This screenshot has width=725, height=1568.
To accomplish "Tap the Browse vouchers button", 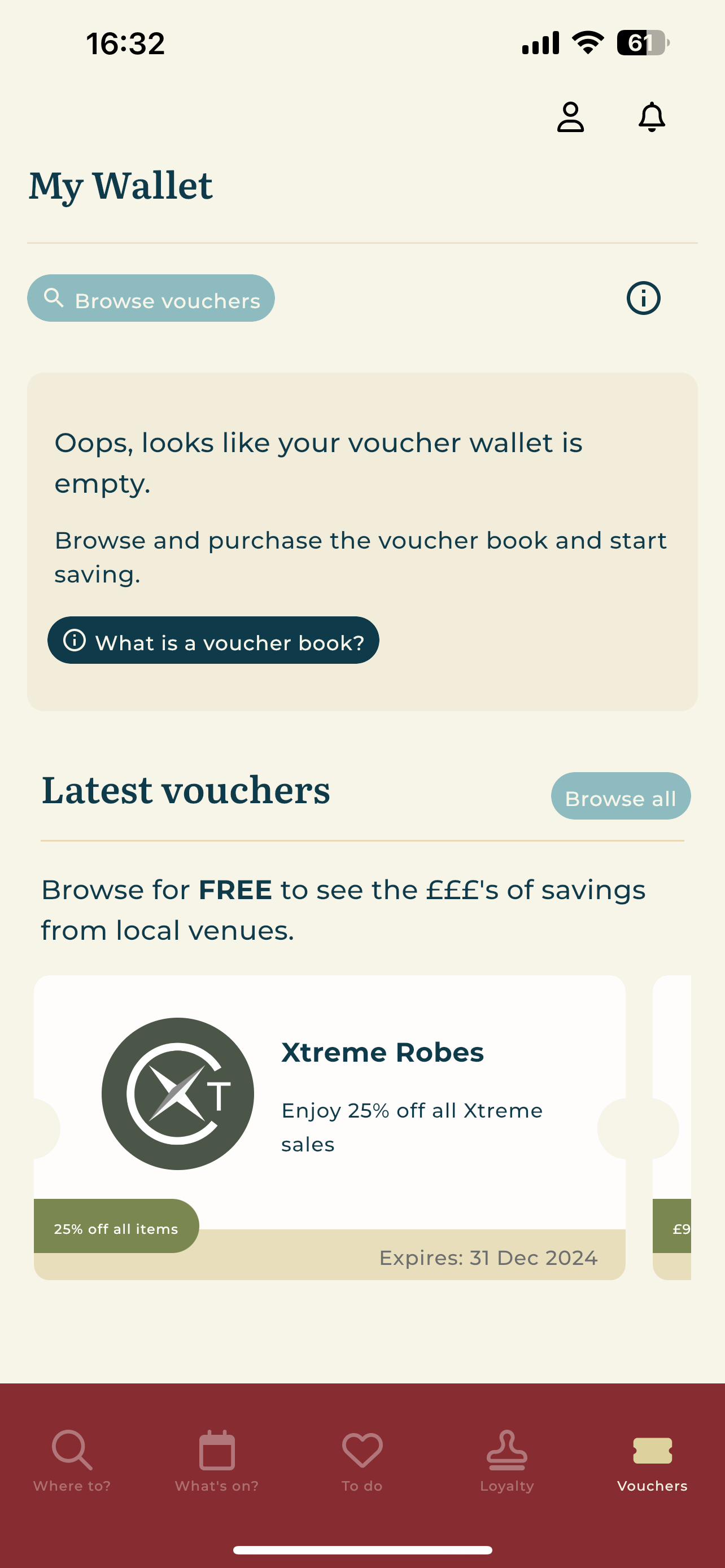I will (x=151, y=298).
